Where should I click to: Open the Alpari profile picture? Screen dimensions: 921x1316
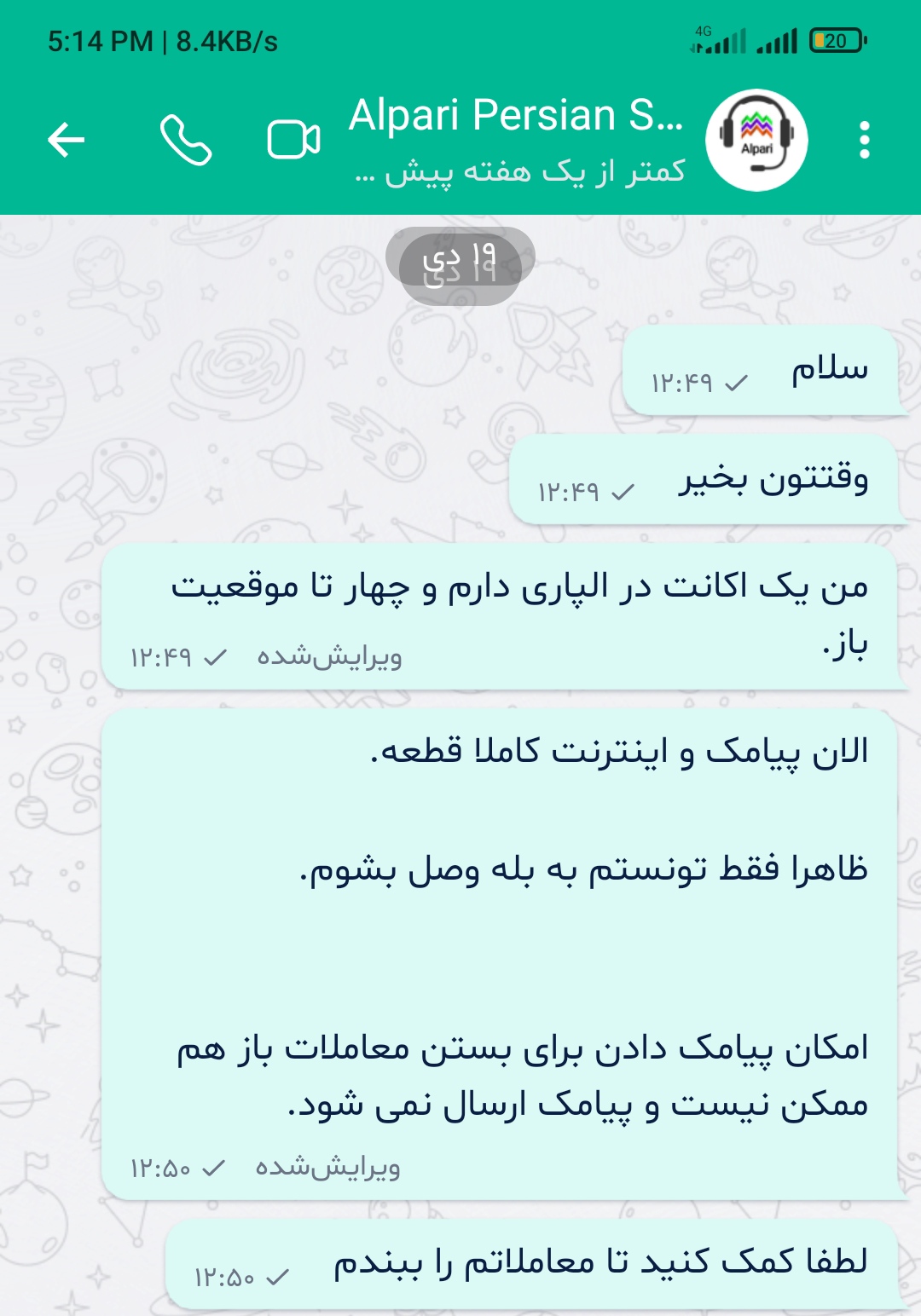pos(756,140)
